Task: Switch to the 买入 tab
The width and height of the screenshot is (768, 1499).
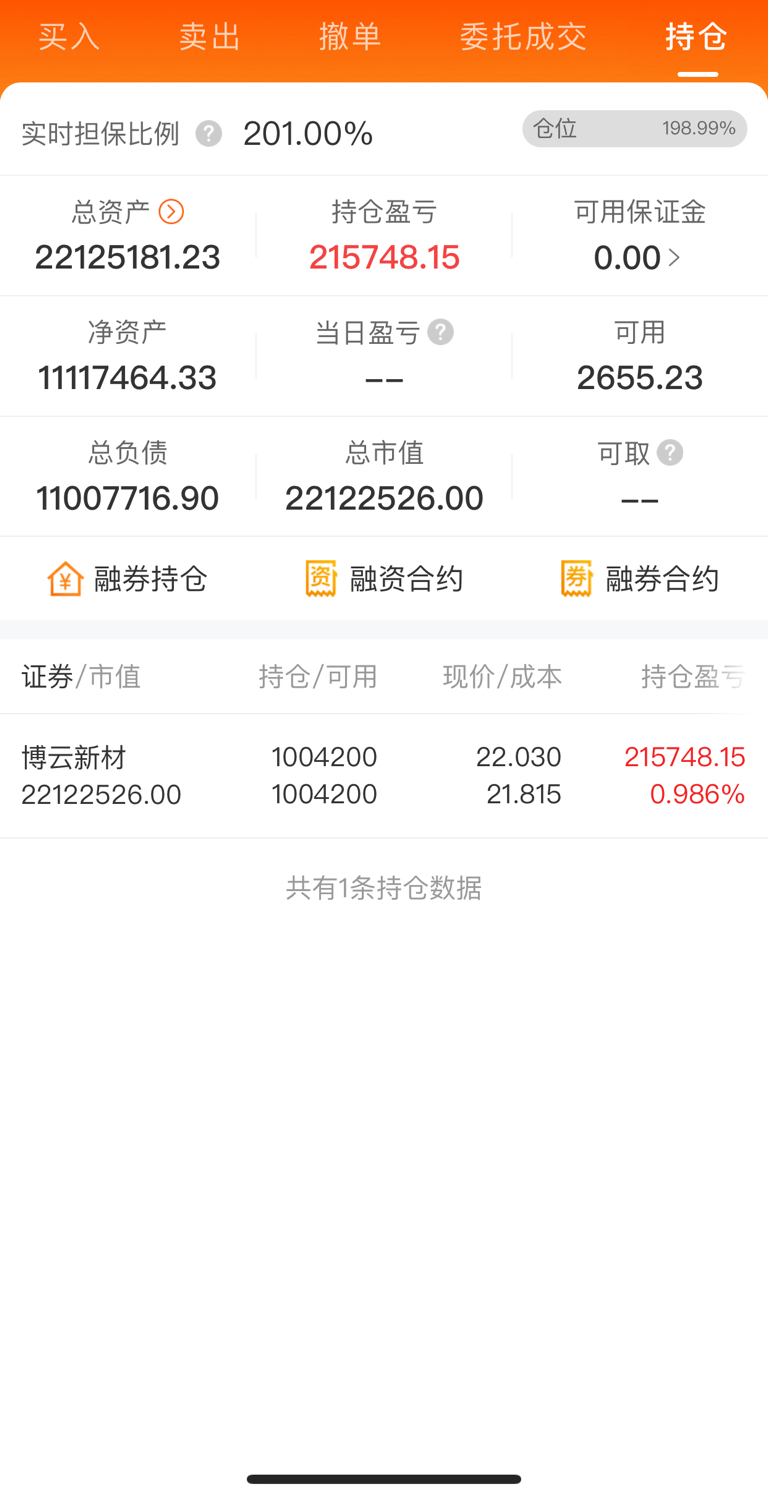Action: tap(69, 37)
